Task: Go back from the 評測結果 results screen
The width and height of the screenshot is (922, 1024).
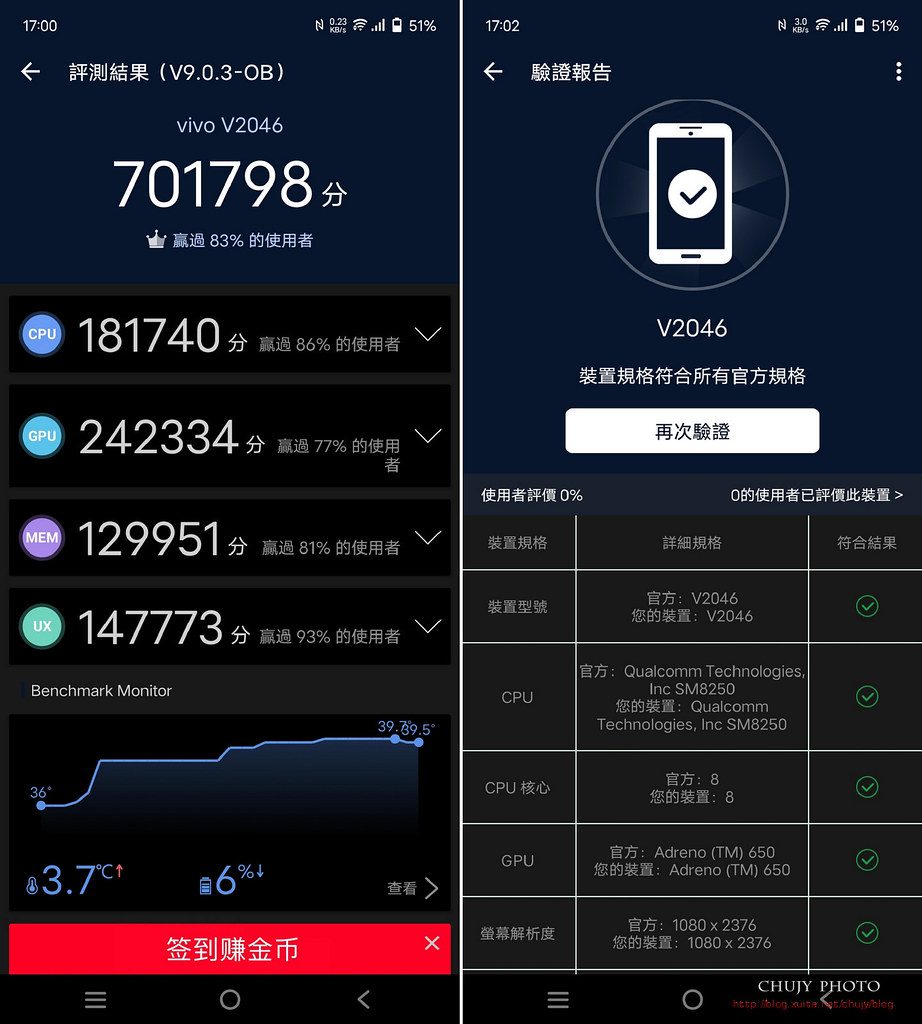Action: tap(31, 72)
